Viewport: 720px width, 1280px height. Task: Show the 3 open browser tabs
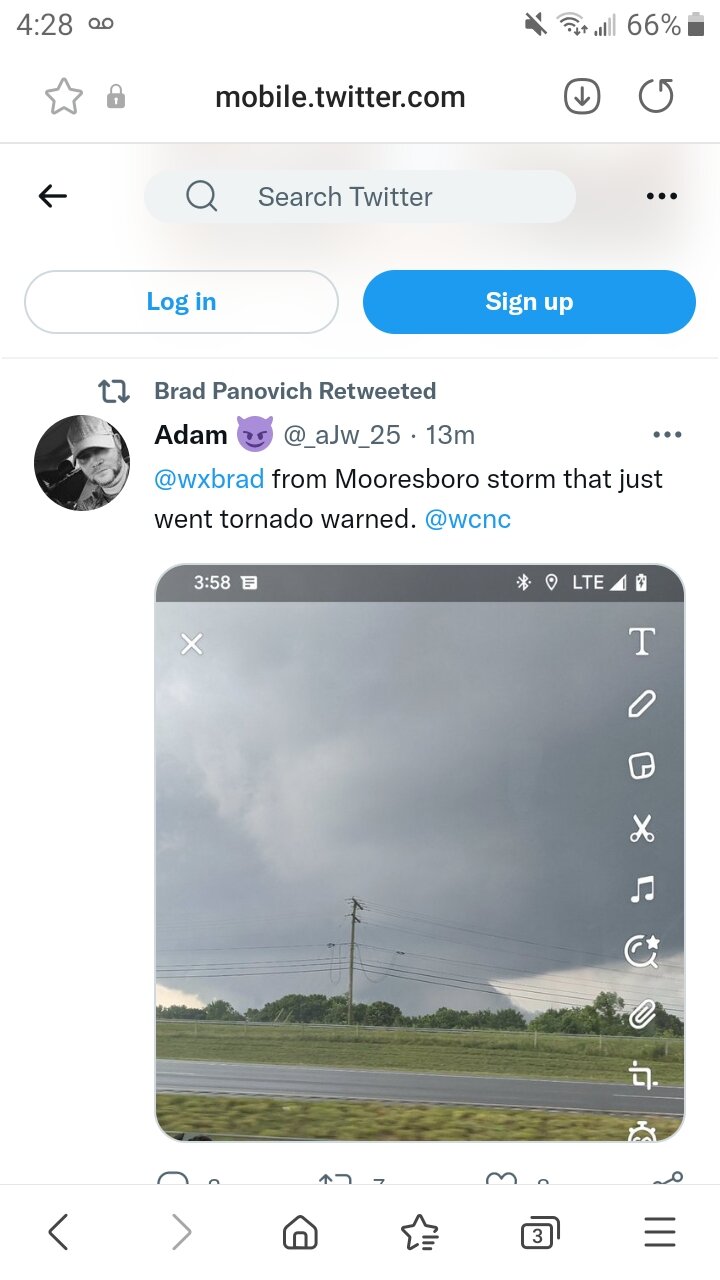[x=540, y=1234]
